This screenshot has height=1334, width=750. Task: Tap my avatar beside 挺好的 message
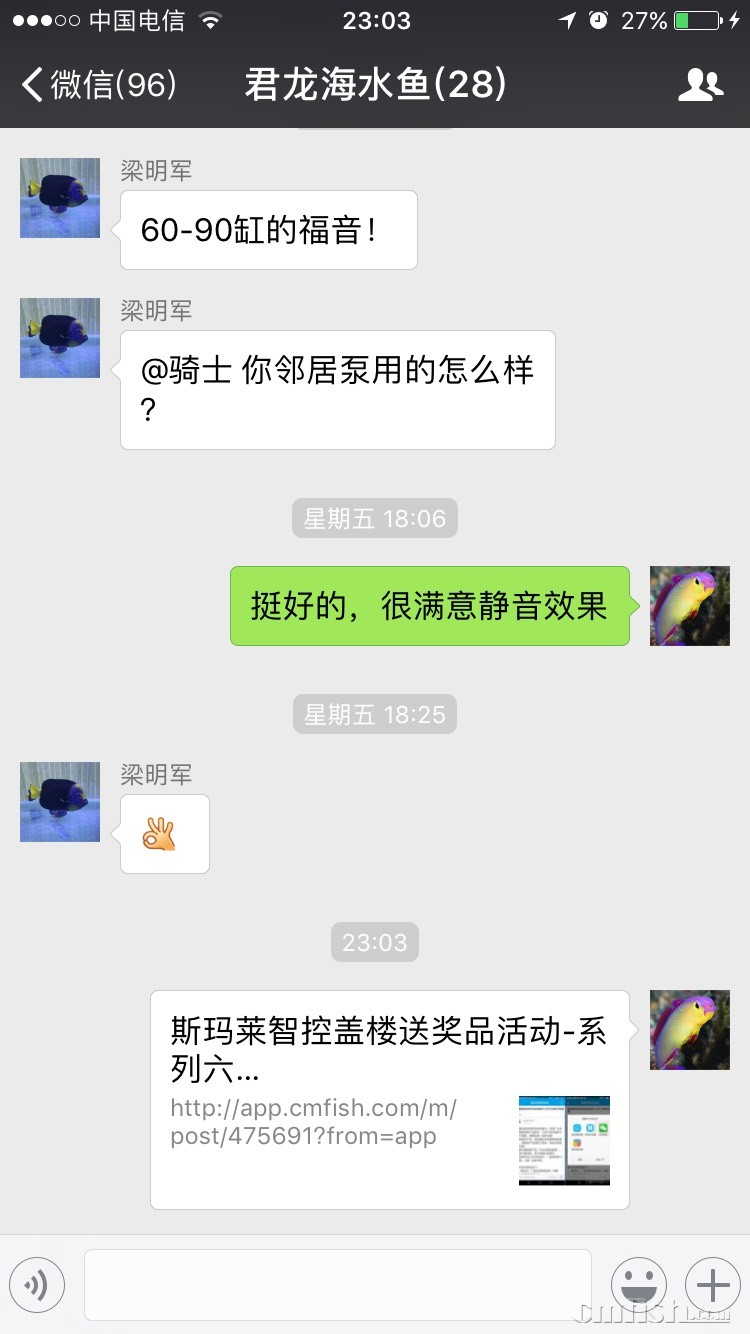690,606
